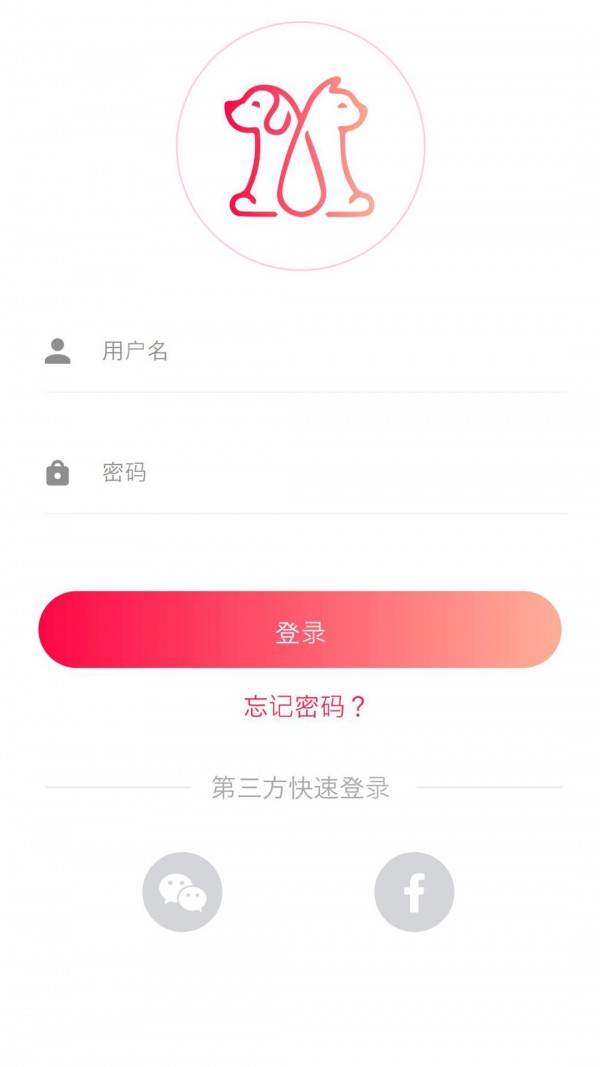Log in with WeChat
This screenshot has height=1067, width=600.
182,892
